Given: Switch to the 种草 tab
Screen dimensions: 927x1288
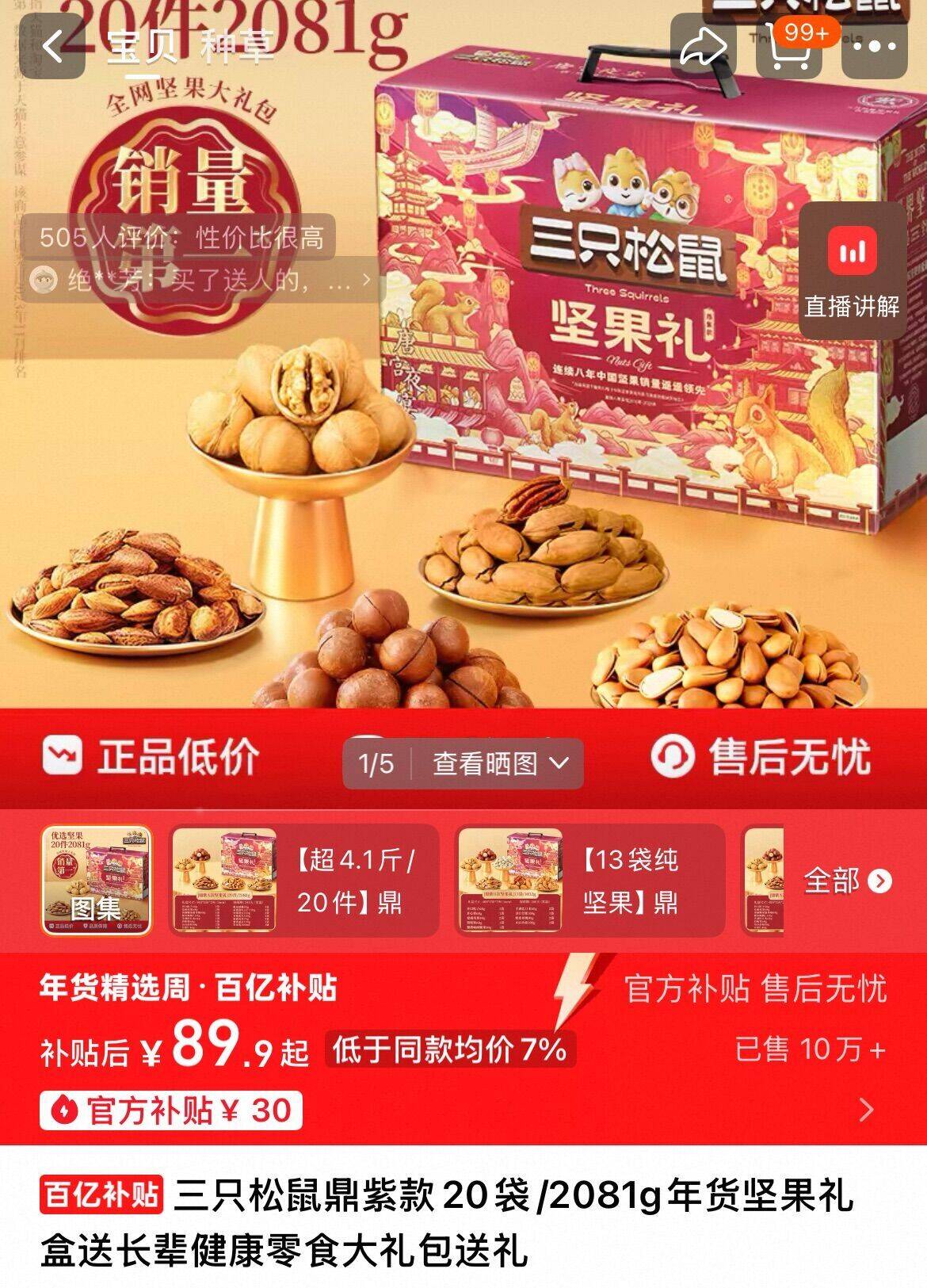Looking at the screenshot, I should pos(238,46).
